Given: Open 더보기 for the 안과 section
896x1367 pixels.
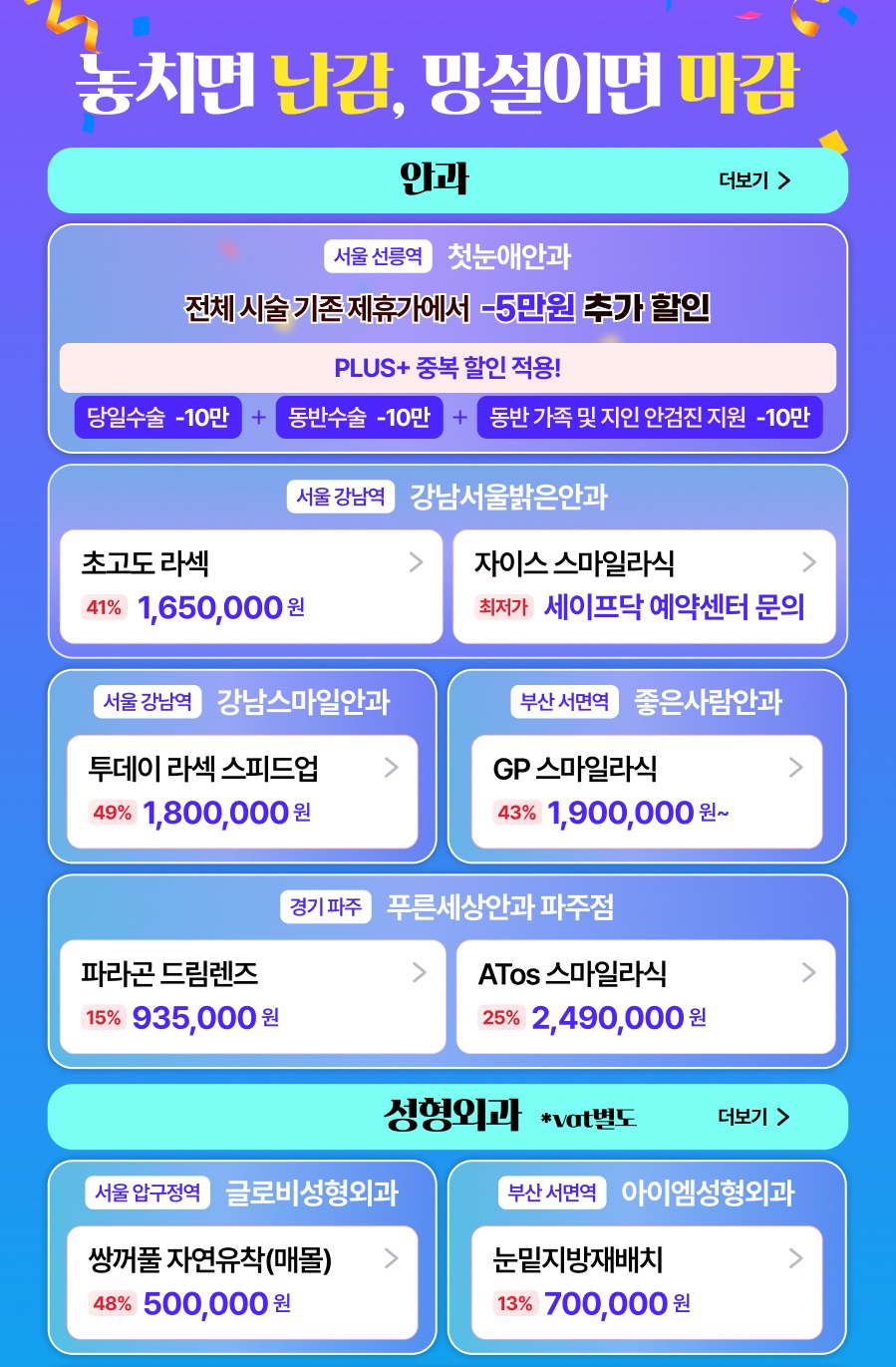Looking at the screenshot, I should click(754, 180).
